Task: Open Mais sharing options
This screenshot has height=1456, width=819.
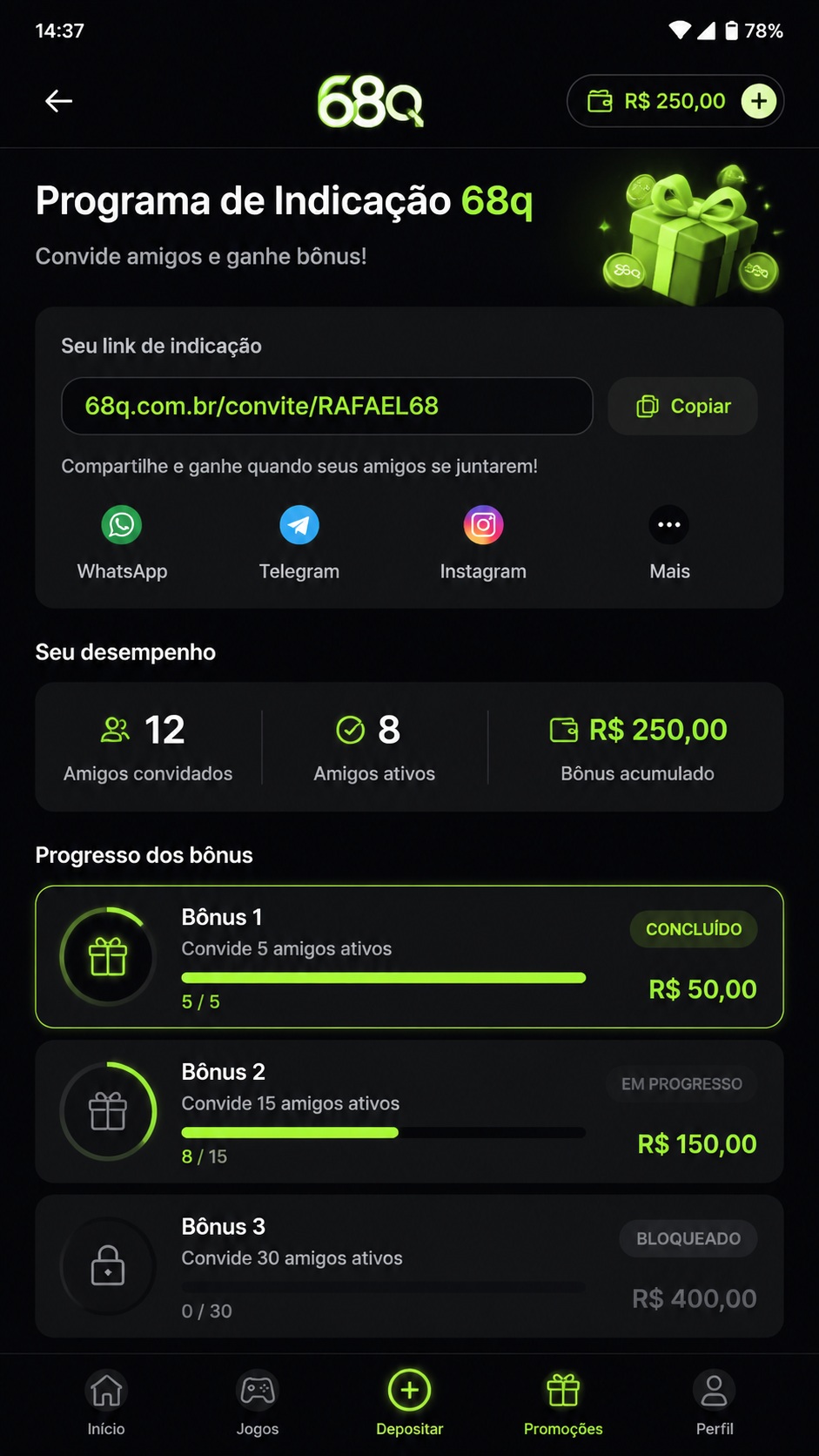Action: pos(669,543)
